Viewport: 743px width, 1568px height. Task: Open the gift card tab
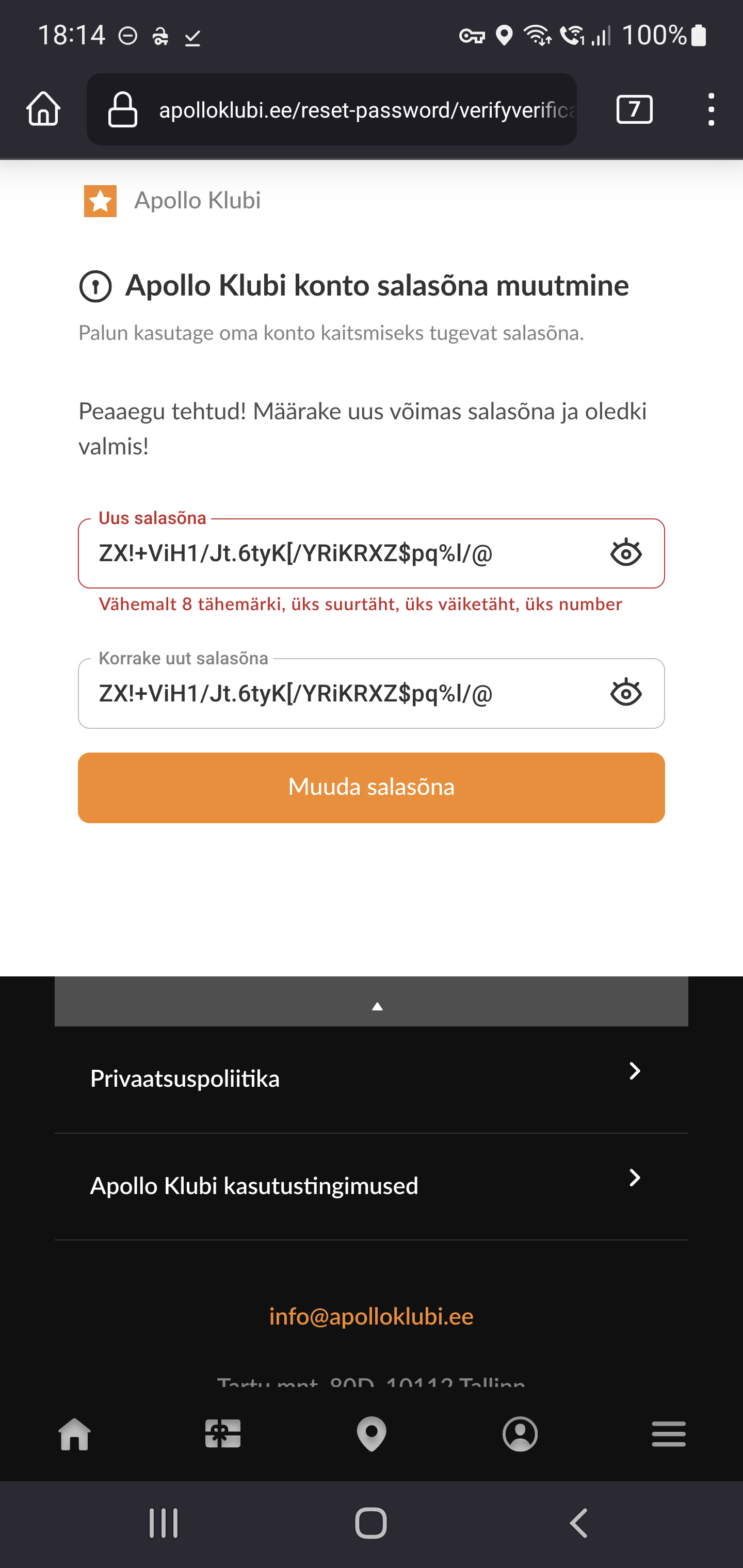click(x=223, y=1434)
